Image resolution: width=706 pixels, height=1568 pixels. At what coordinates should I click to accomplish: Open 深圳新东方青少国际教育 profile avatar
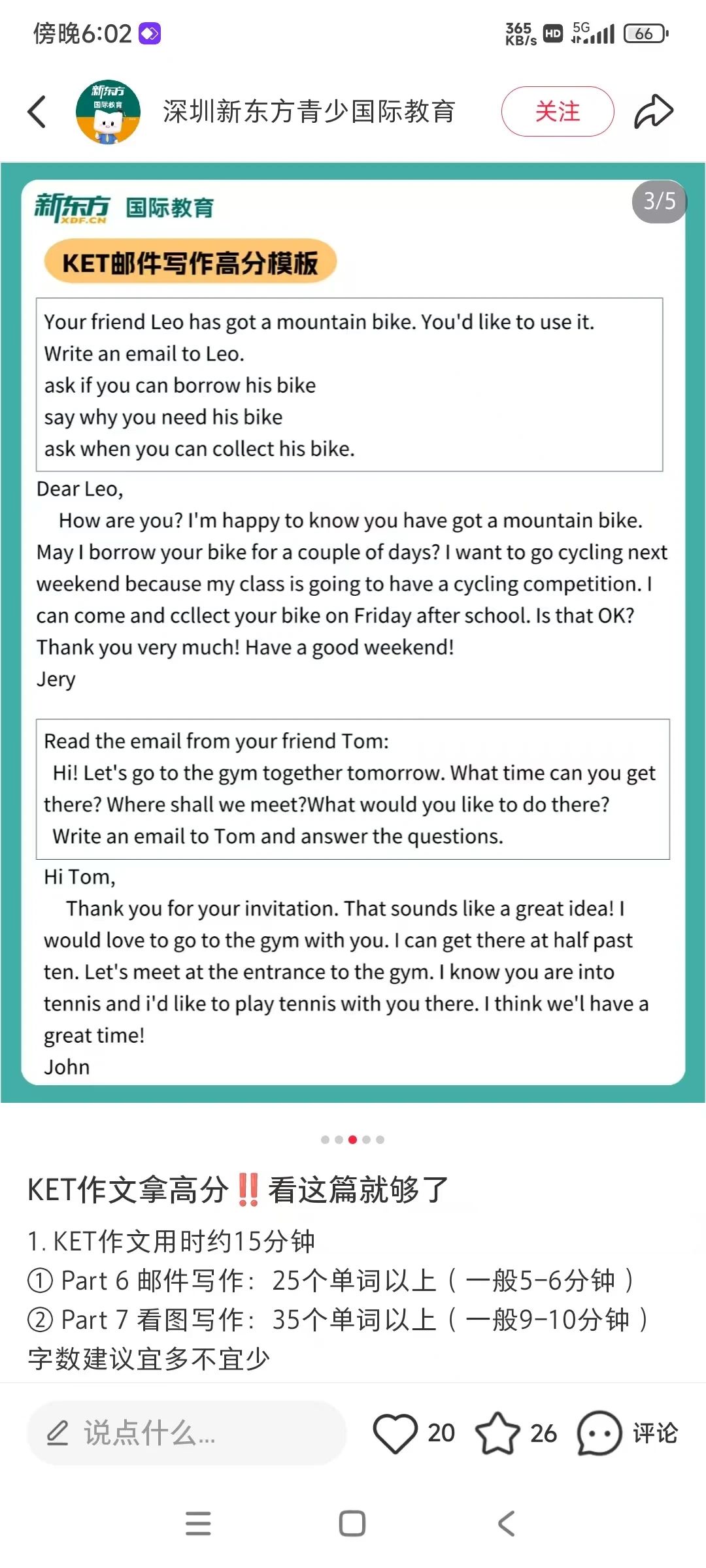pyautogui.click(x=108, y=112)
